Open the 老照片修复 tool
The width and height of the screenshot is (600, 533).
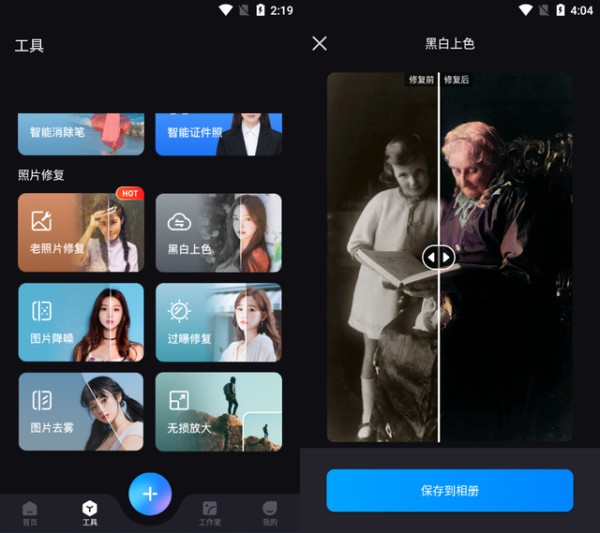coord(81,233)
